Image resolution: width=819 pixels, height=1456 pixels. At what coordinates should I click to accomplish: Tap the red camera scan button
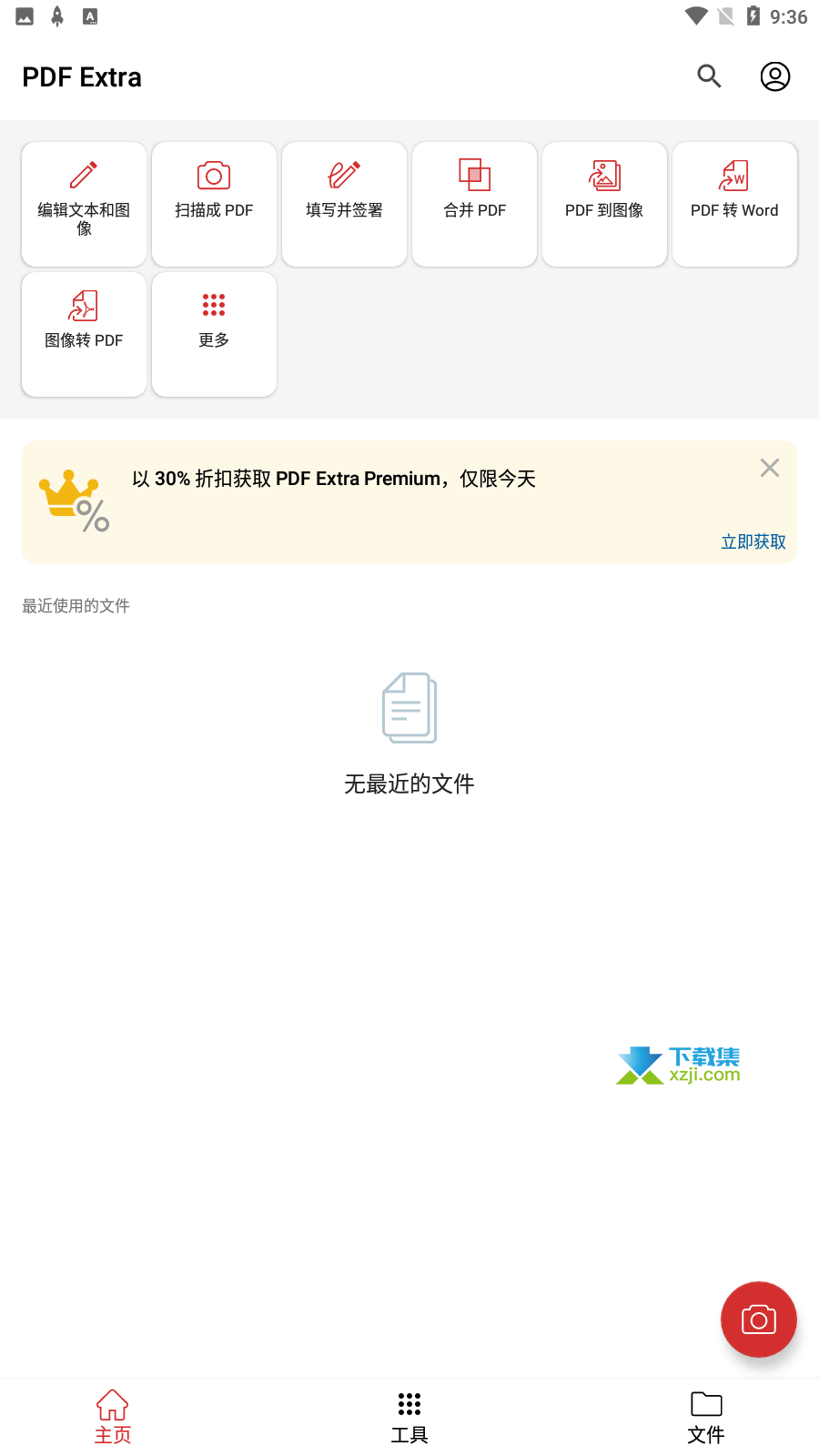coord(759,1319)
